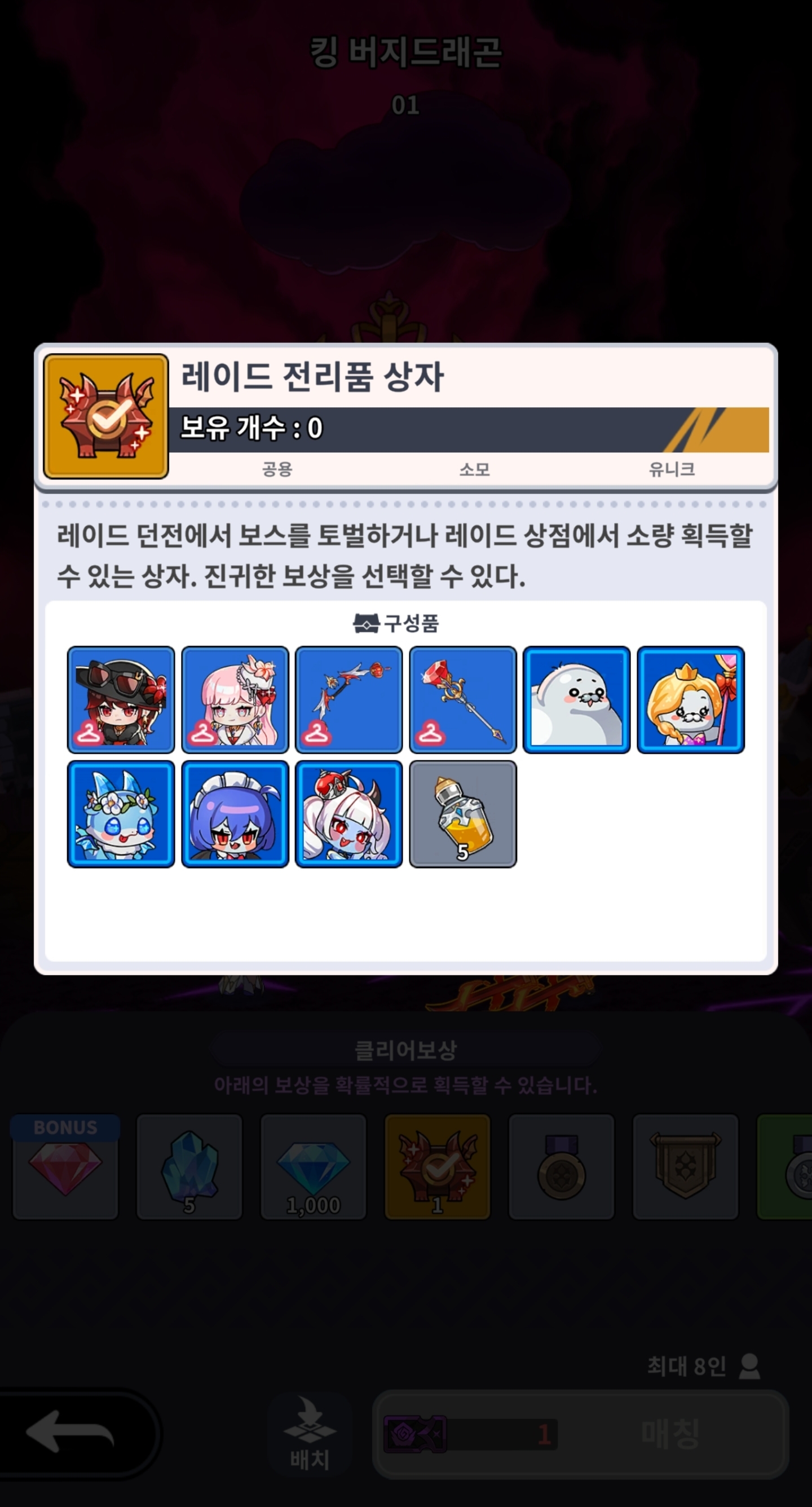
Task: Open the raid loot box reward tile
Action: [437, 1167]
